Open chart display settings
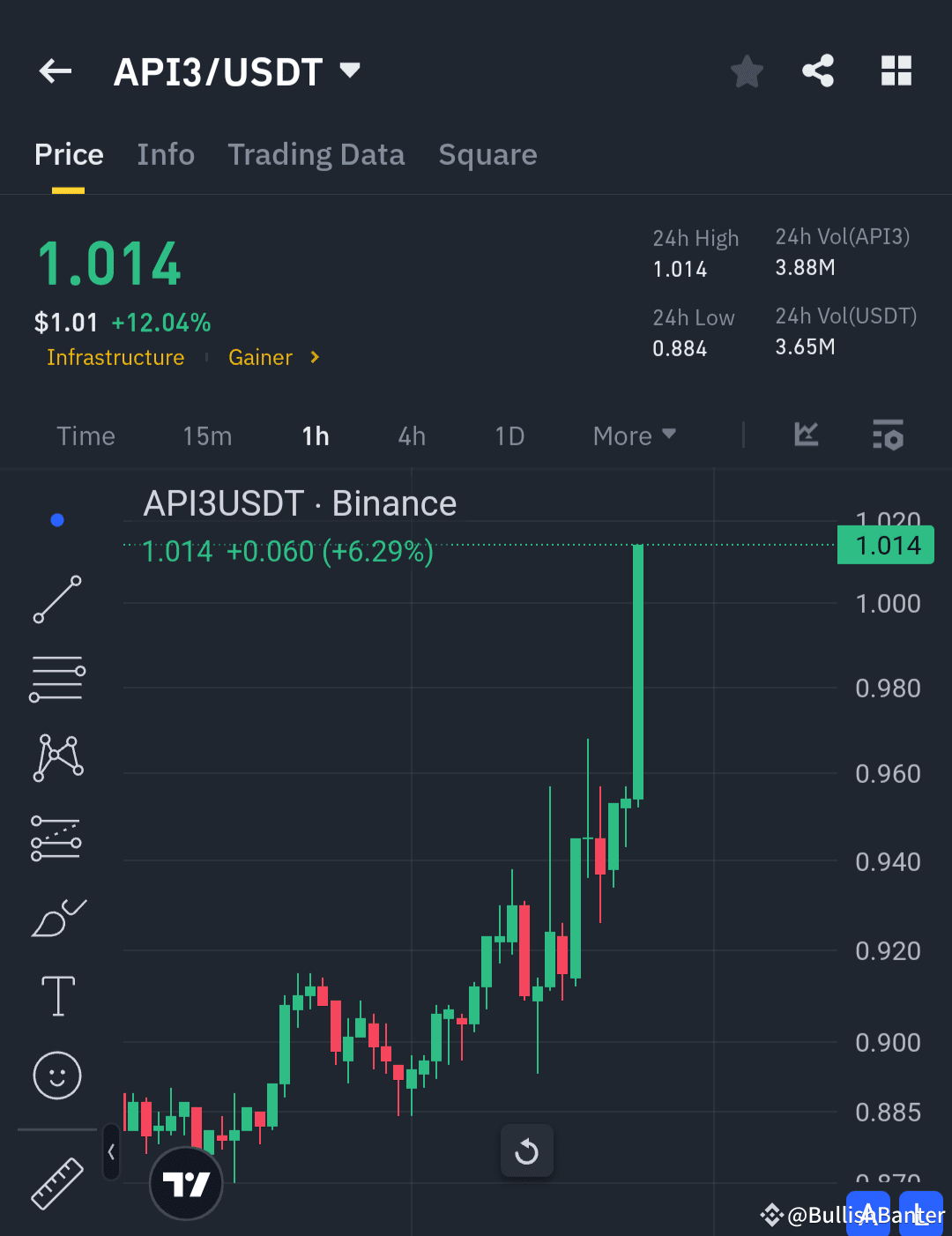The height and width of the screenshot is (1236, 952). coord(888,435)
